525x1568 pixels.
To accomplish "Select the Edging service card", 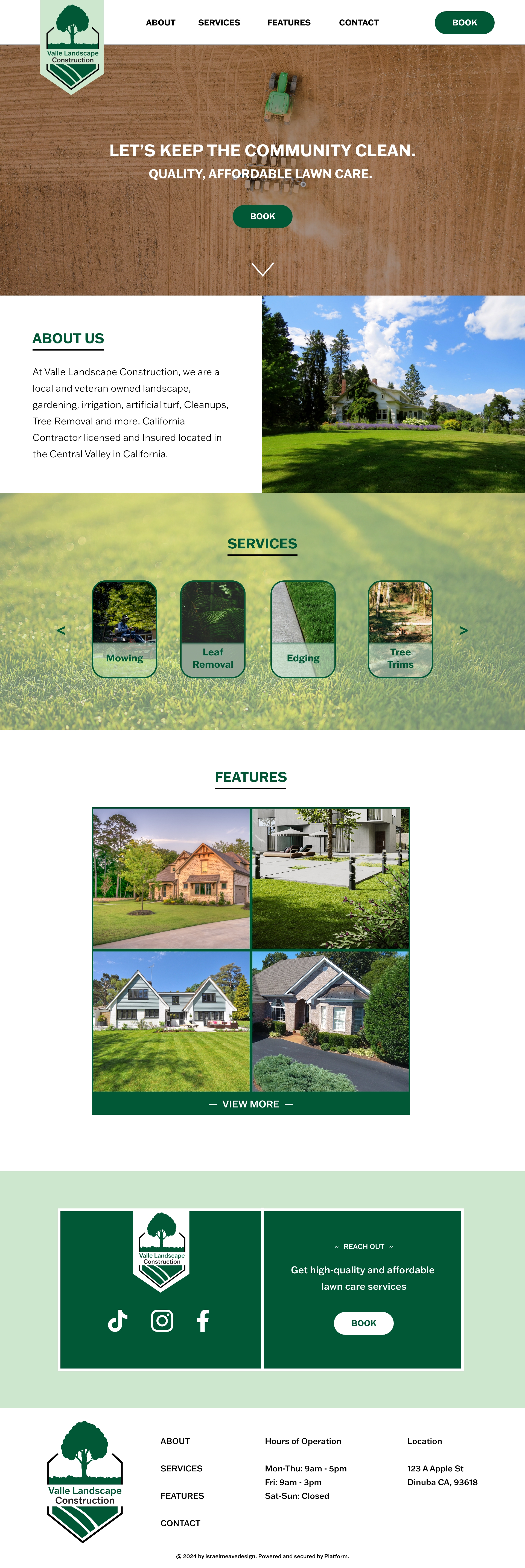I will (303, 629).
